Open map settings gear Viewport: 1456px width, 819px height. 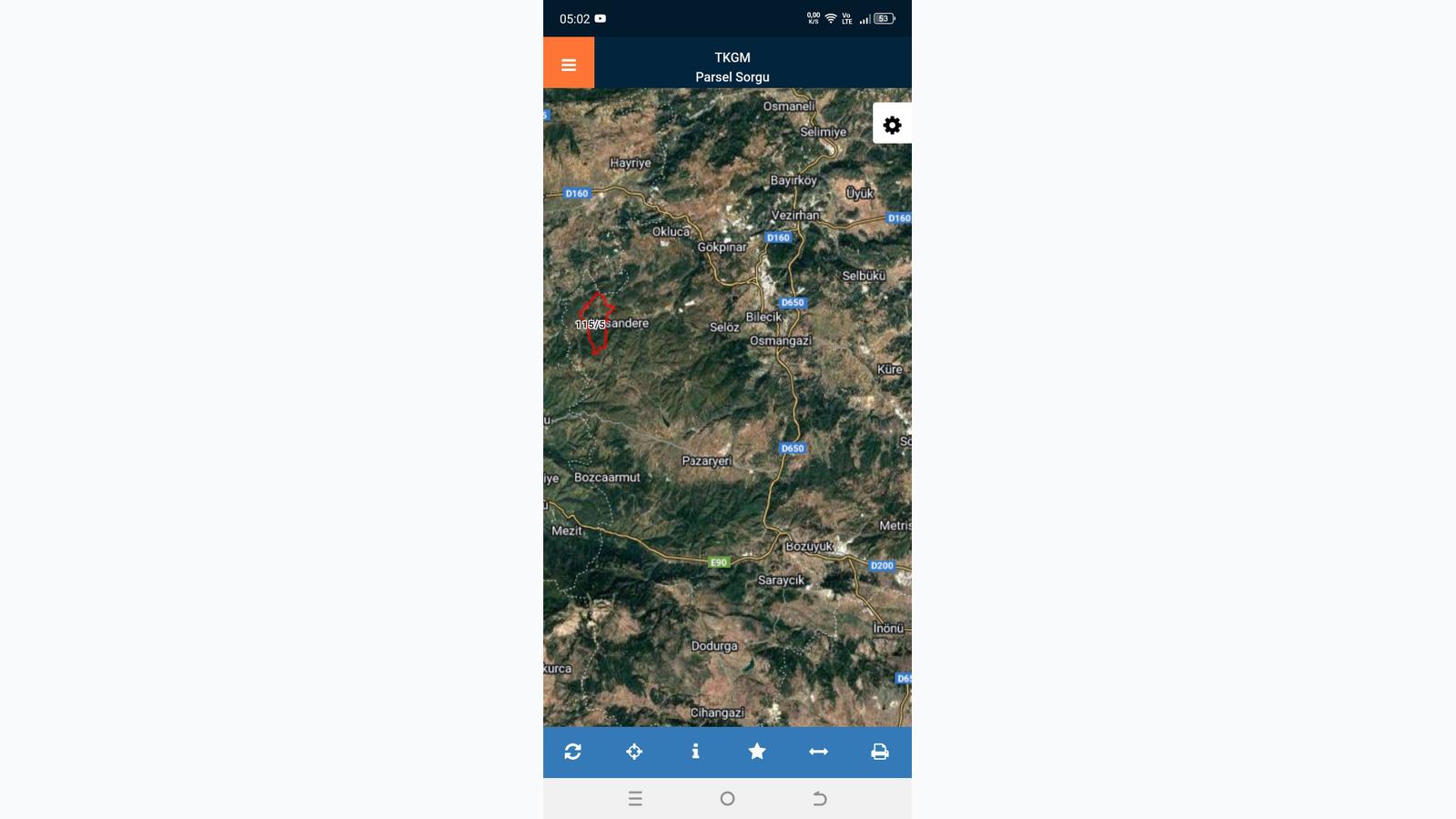point(892,125)
